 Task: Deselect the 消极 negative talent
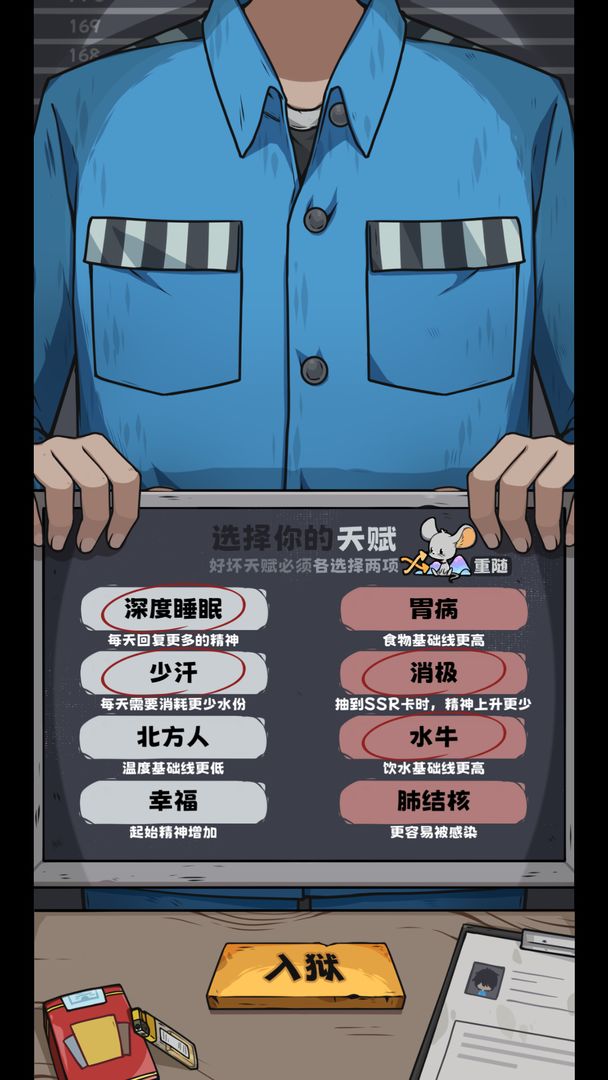[x=433, y=673]
